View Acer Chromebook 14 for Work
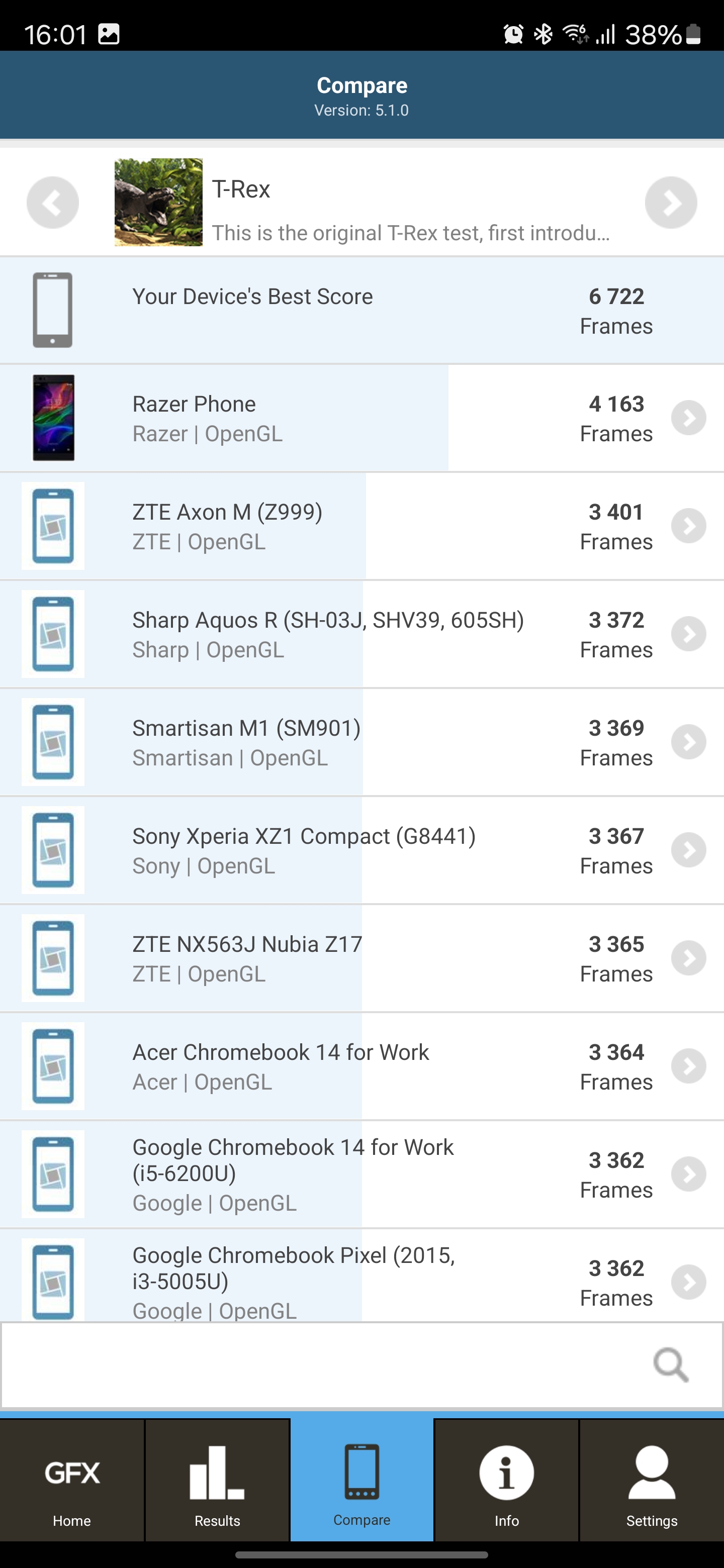Screen dimensions: 724x1568 click(x=361, y=1066)
